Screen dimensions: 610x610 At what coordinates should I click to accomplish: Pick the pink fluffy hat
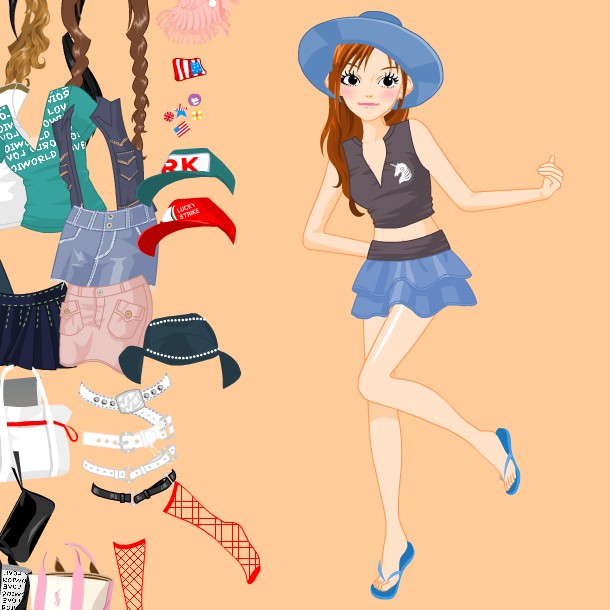[197, 18]
